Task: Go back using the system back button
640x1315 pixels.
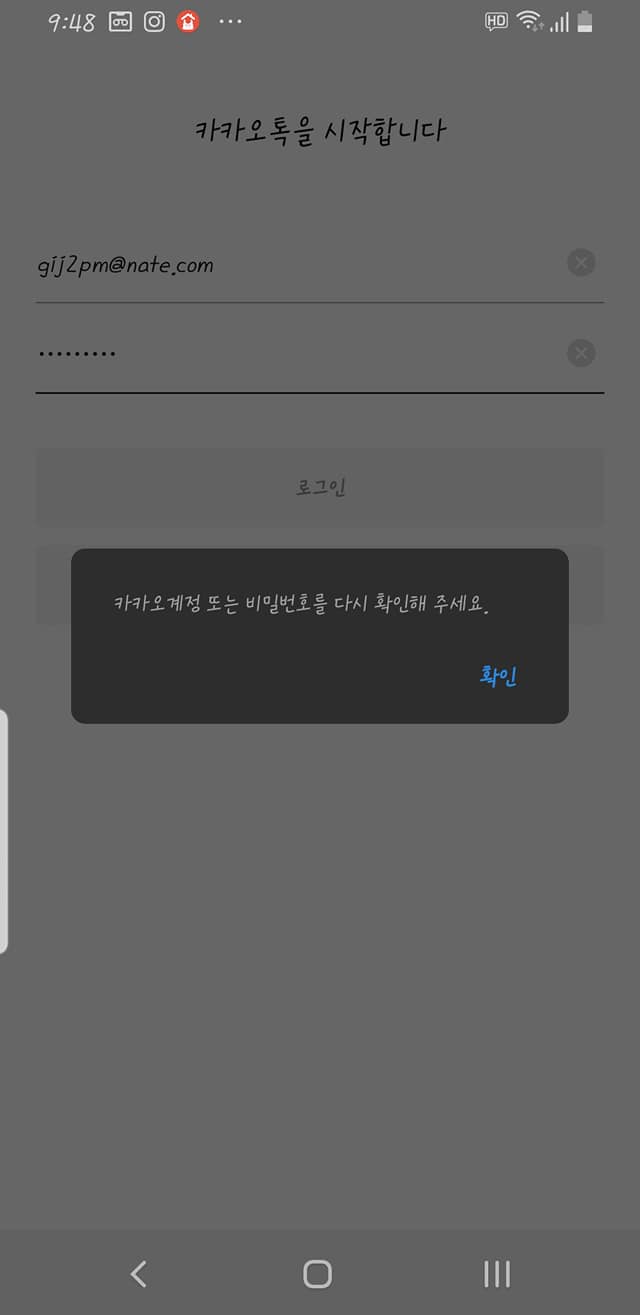Action: (139, 1273)
